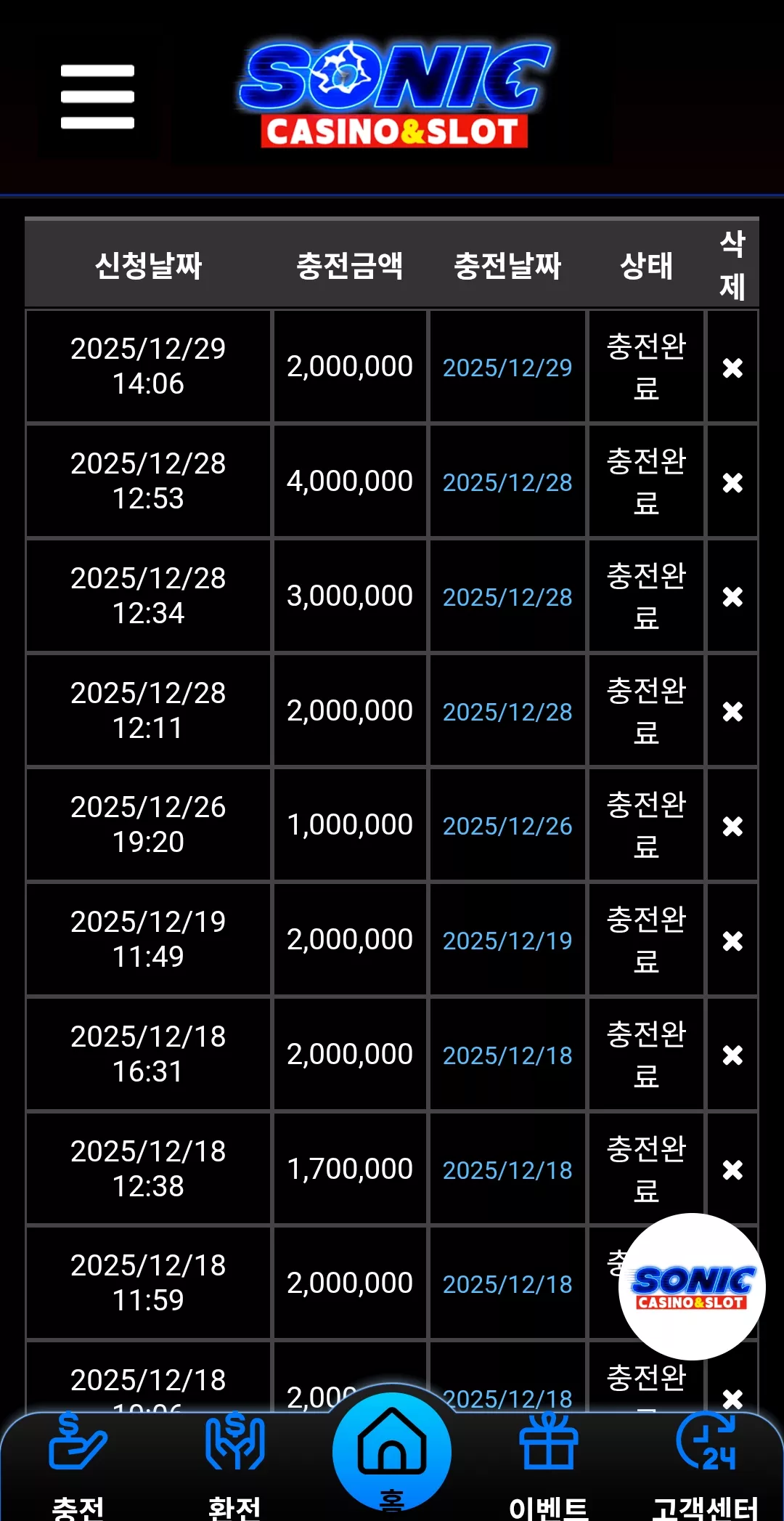Remove the 1,700,000 charge entry
The width and height of the screenshot is (784, 1521).
click(x=732, y=1169)
